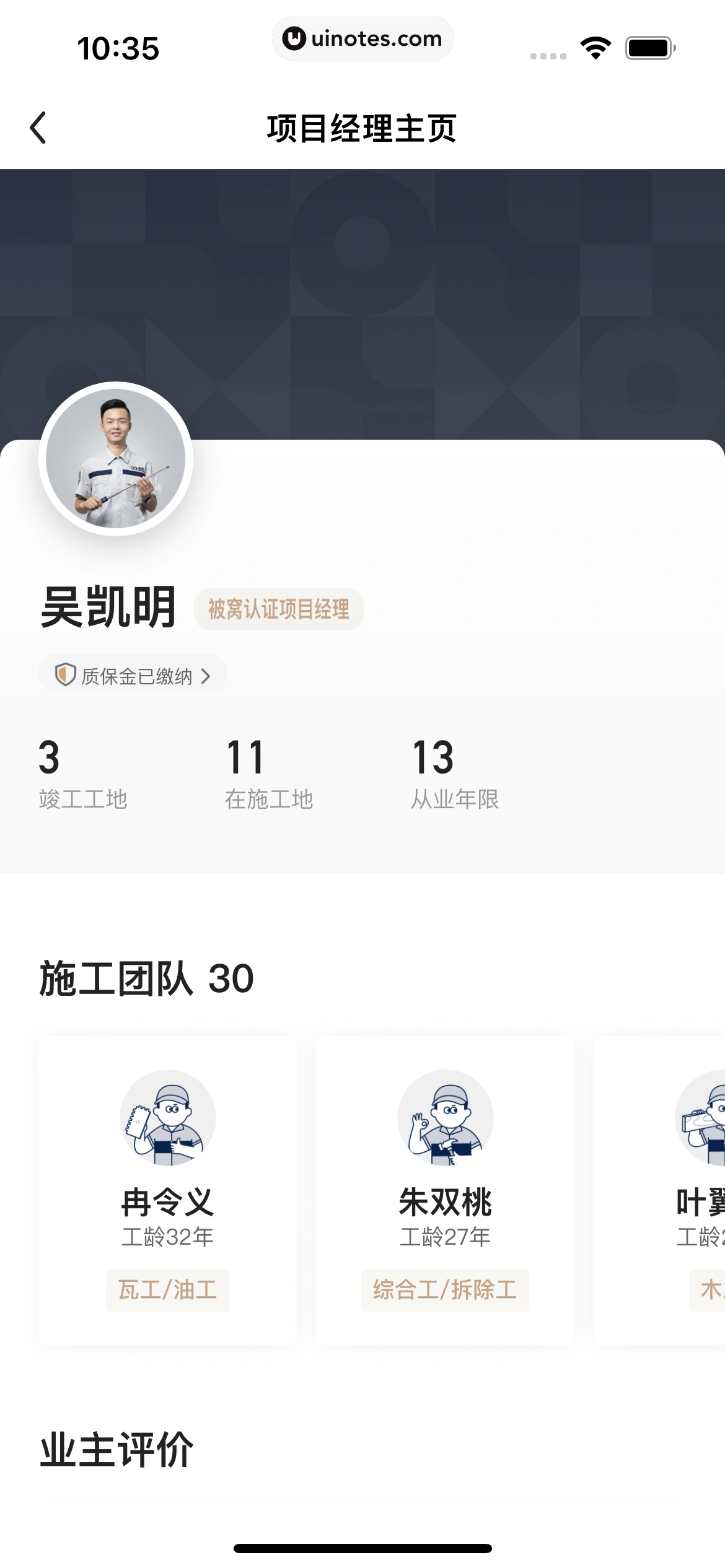
Task: Select the 在施工地 stat section
Action: (x=269, y=777)
